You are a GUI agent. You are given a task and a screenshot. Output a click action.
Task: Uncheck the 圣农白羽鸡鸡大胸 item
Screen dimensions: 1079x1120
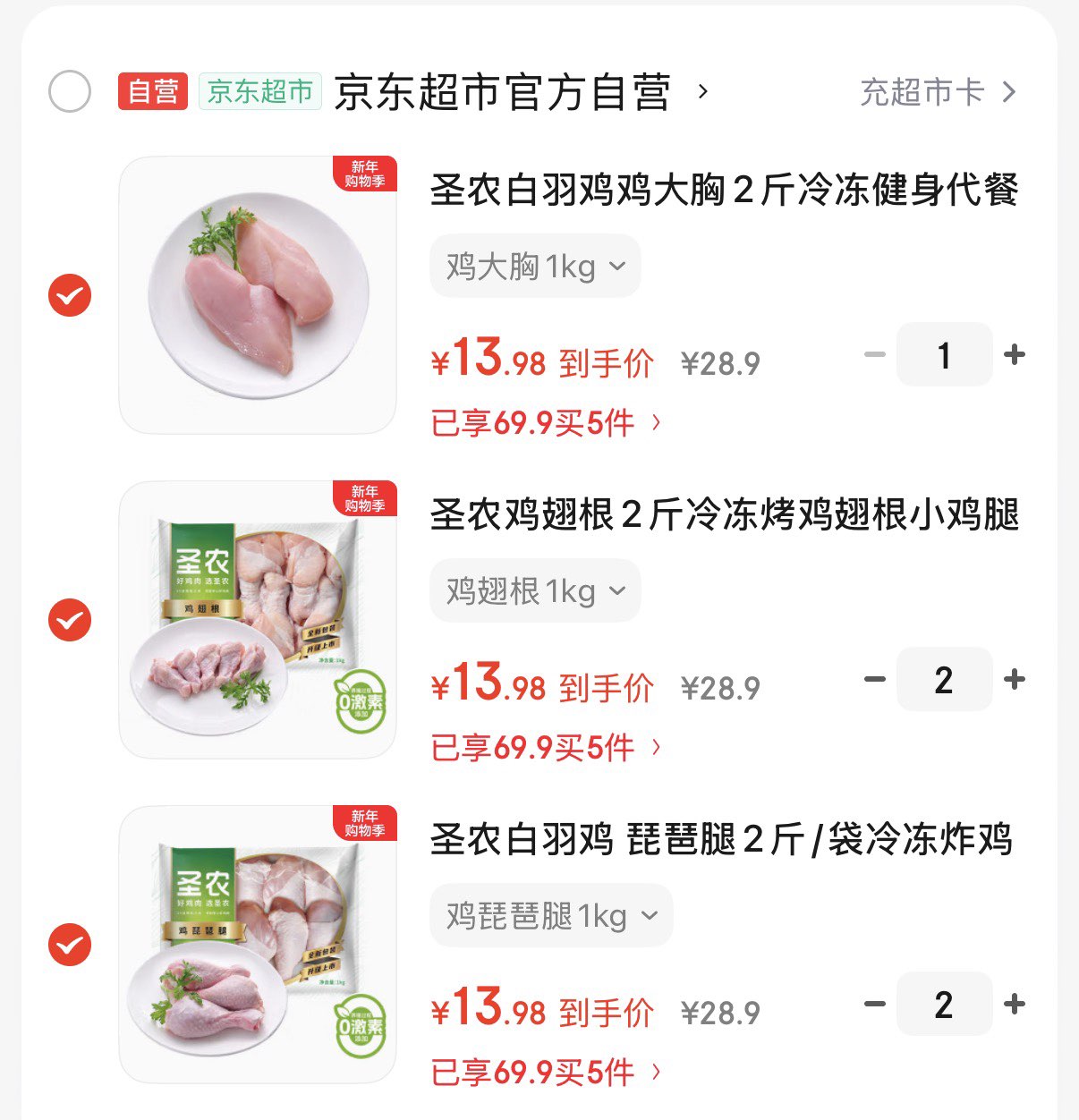[x=70, y=295]
